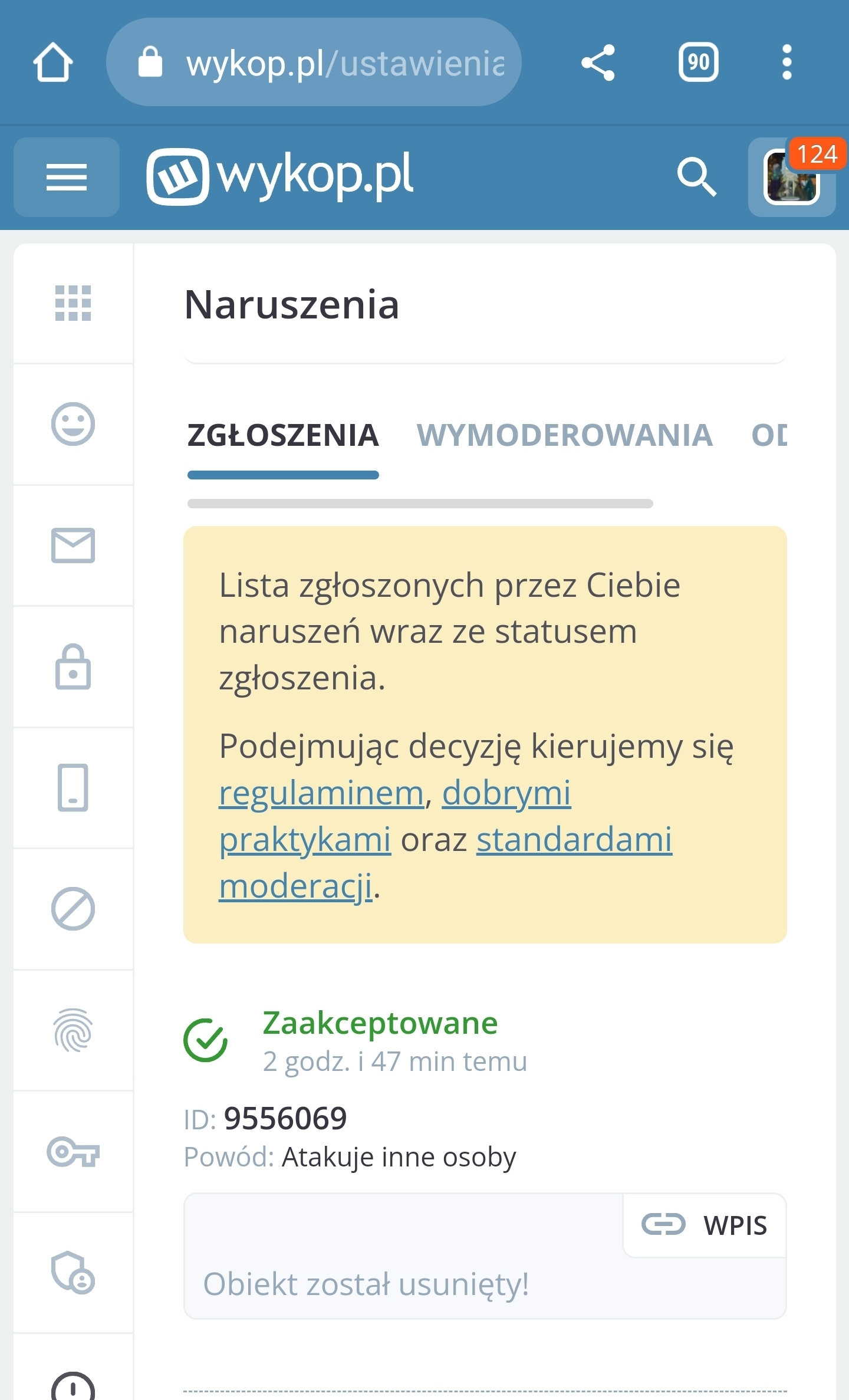849x1400 pixels.
Task: Switch to the Wymoderowania tab
Action: [565, 435]
